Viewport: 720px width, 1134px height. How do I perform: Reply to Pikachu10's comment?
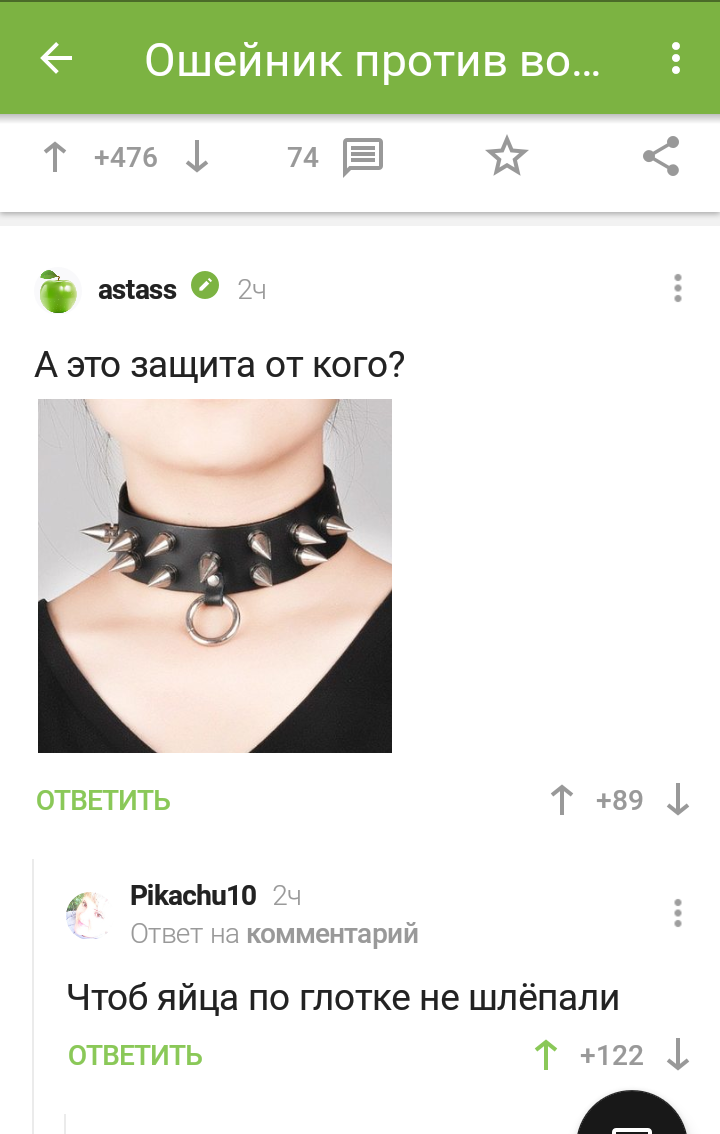click(x=135, y=1055)
